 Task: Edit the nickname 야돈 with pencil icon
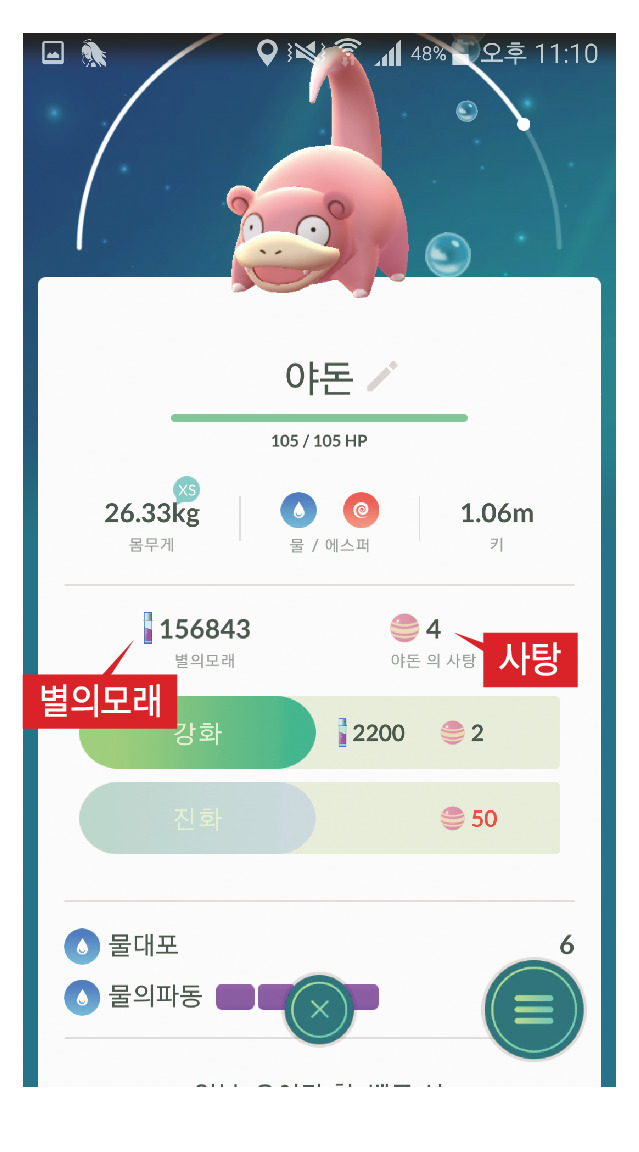pos(382,377)
